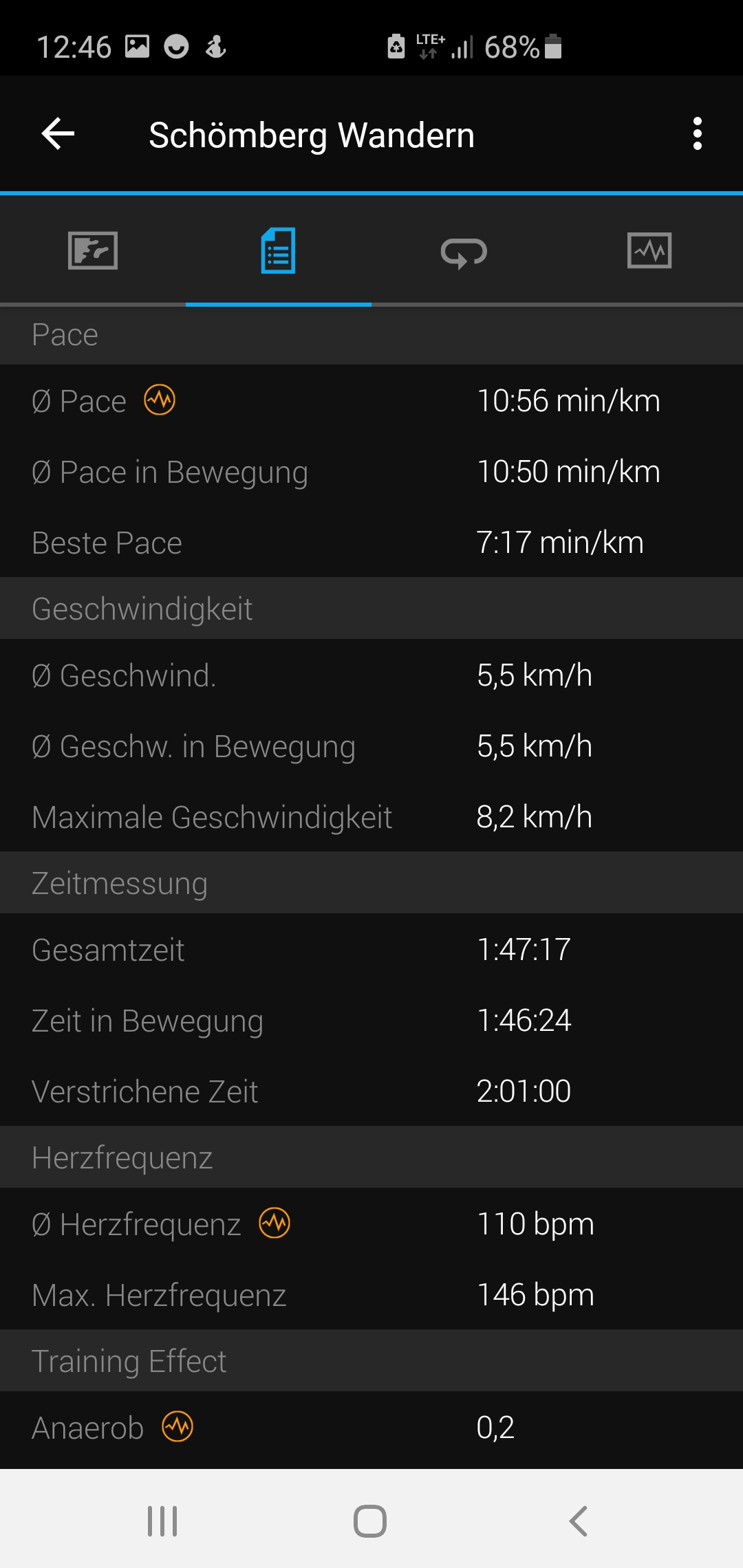Show the chart icon beside Ø Pace

point(160,400)
